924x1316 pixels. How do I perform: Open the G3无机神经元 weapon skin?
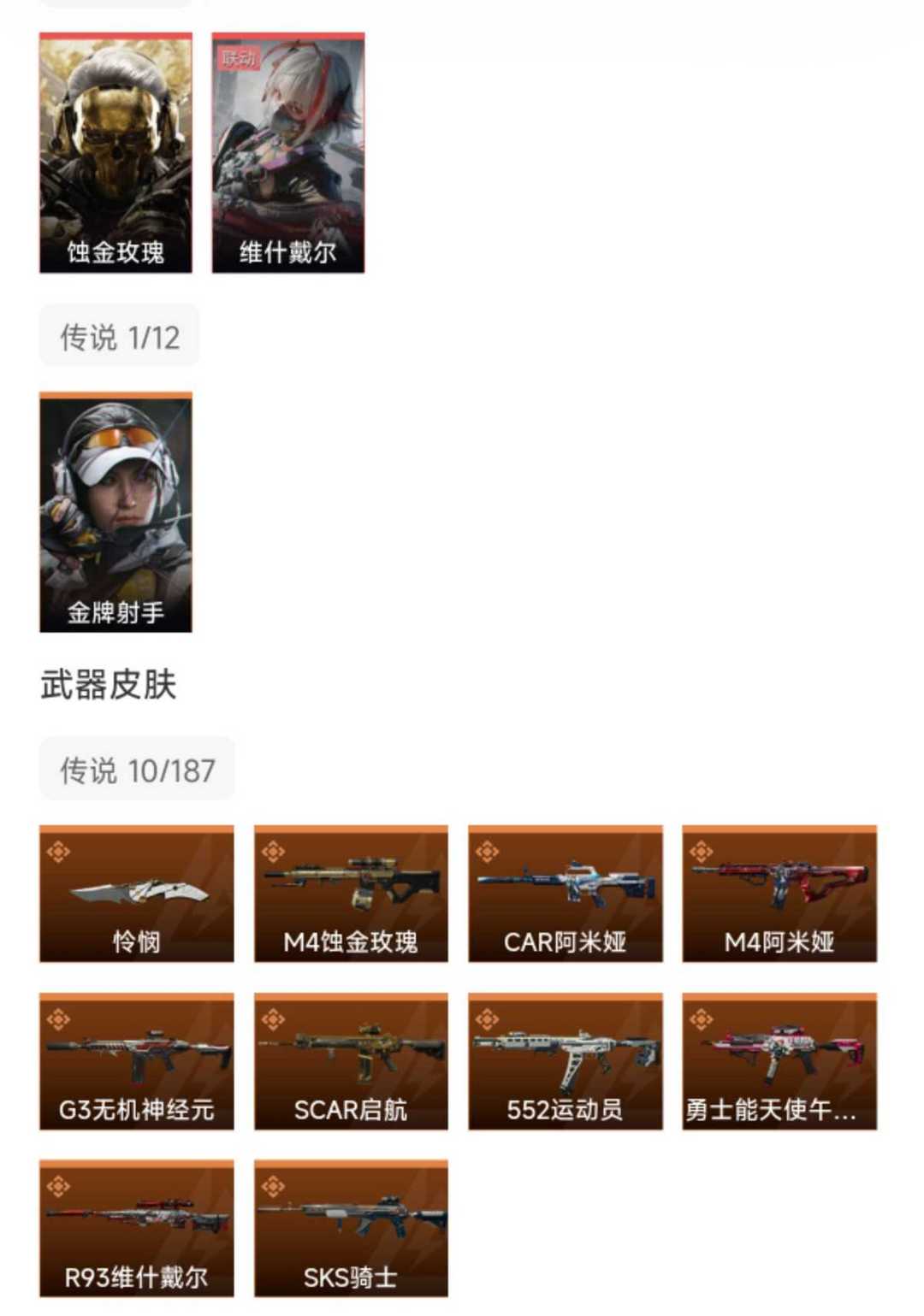click(137, 1061)
